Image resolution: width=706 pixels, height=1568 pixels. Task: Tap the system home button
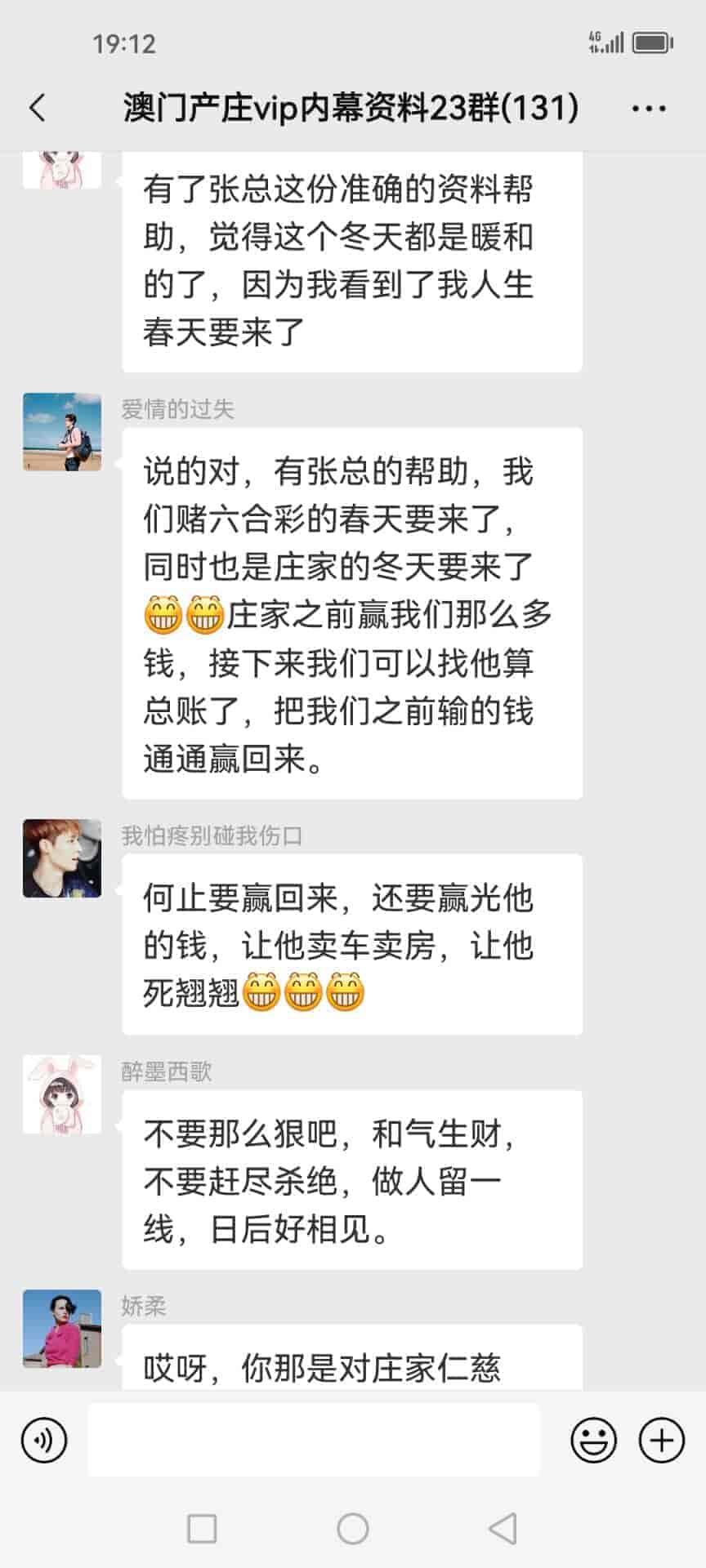tap(353, 1528)
